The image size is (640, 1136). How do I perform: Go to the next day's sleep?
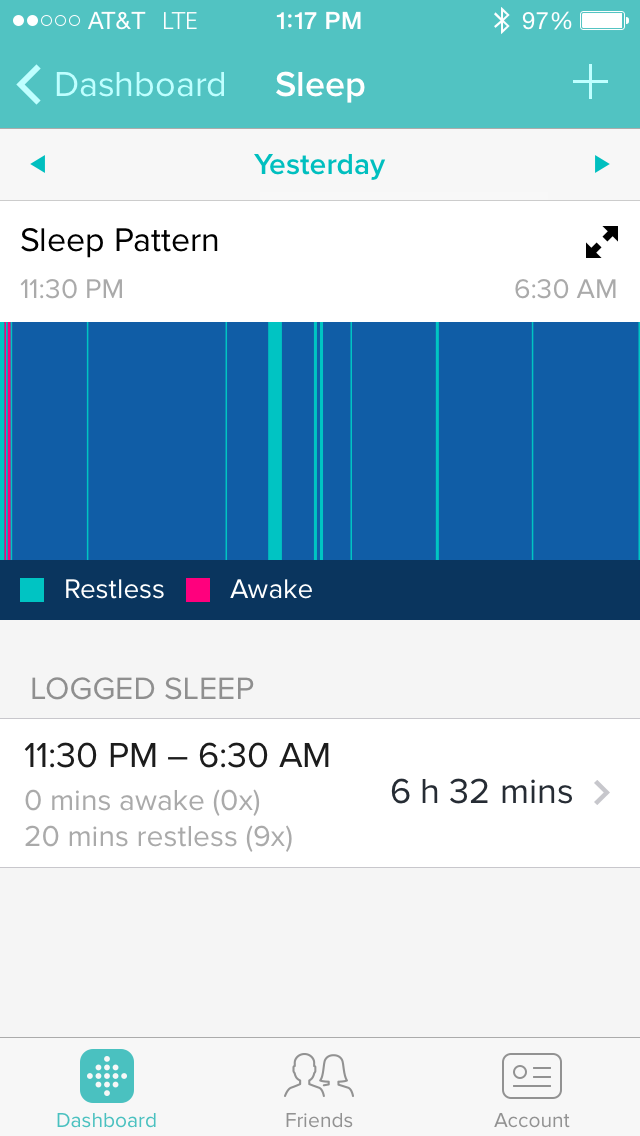tap(601, 164)
